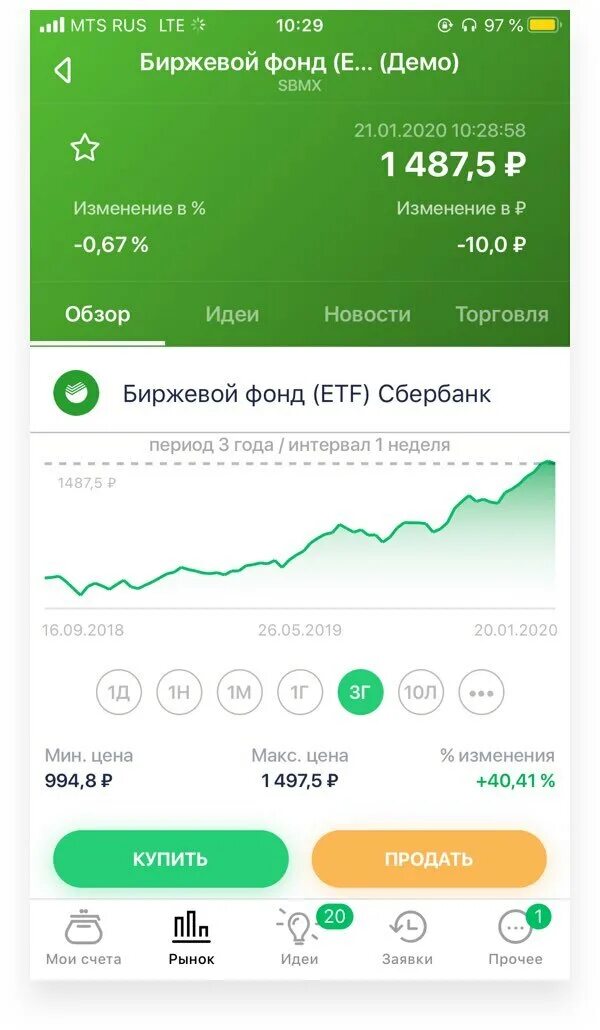Open the Новости tab
The width and height of the screenshot is (600, 1030).
pyautogui.click(x=367, y=314)
